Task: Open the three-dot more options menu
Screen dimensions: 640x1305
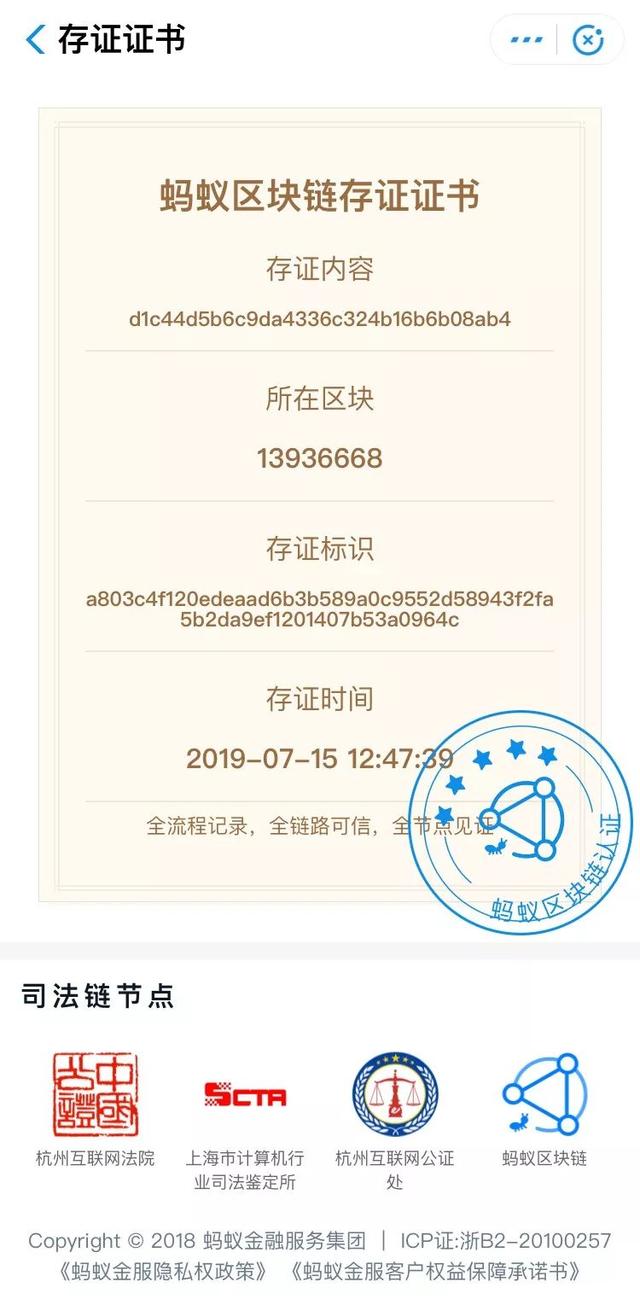Action: click(526, 40)
